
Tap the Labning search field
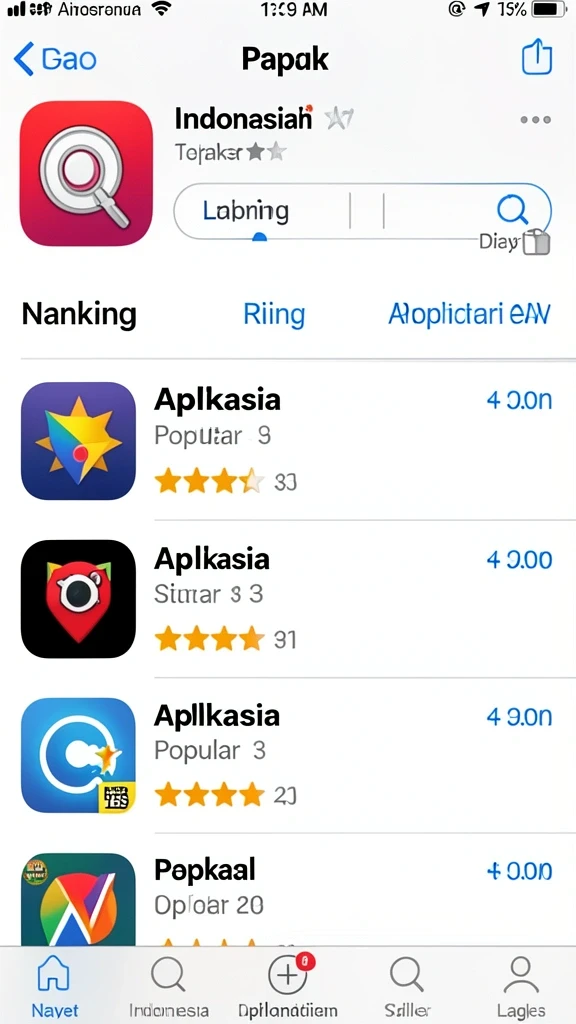click(362, 211)
